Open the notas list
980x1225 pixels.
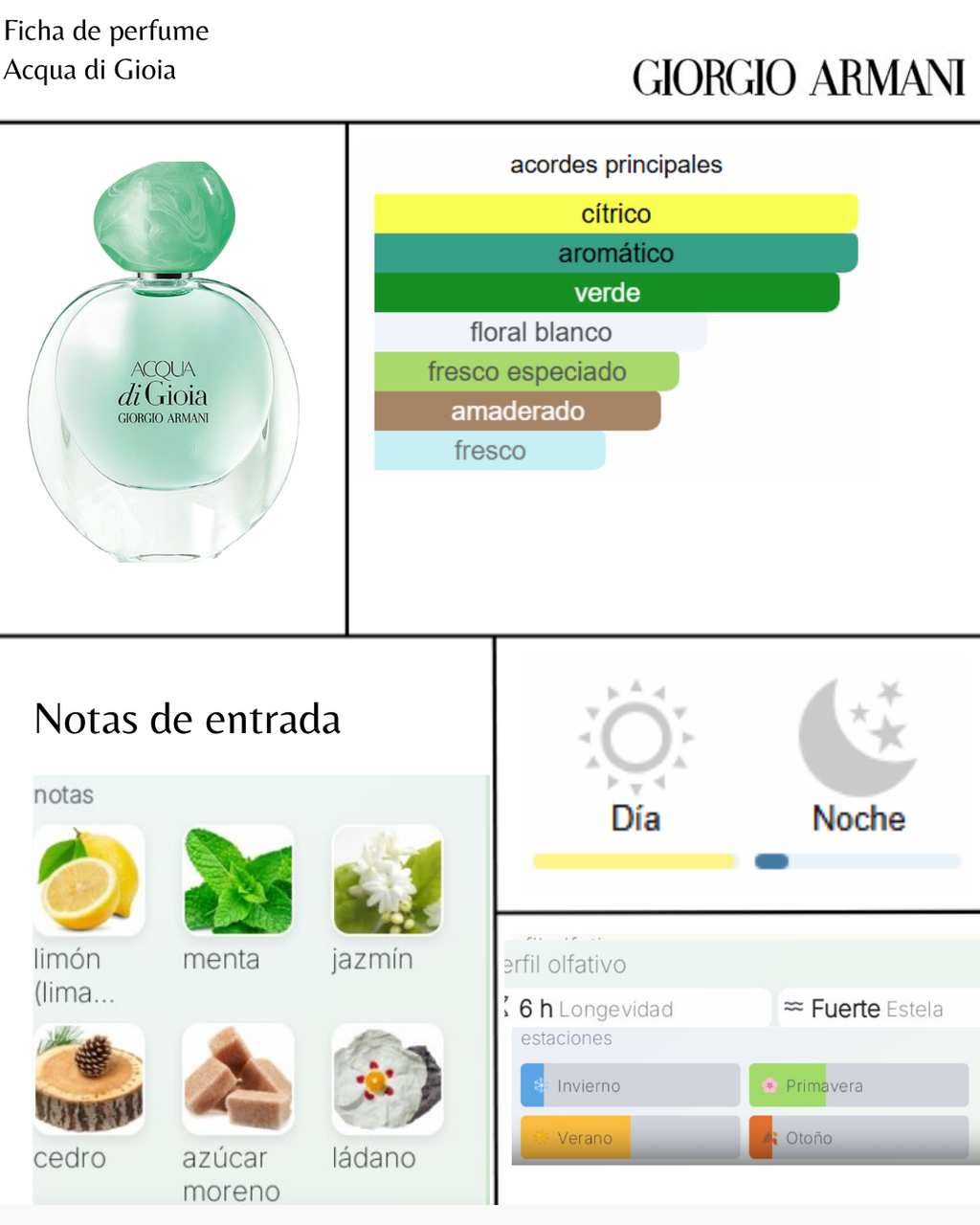[63, 794]
